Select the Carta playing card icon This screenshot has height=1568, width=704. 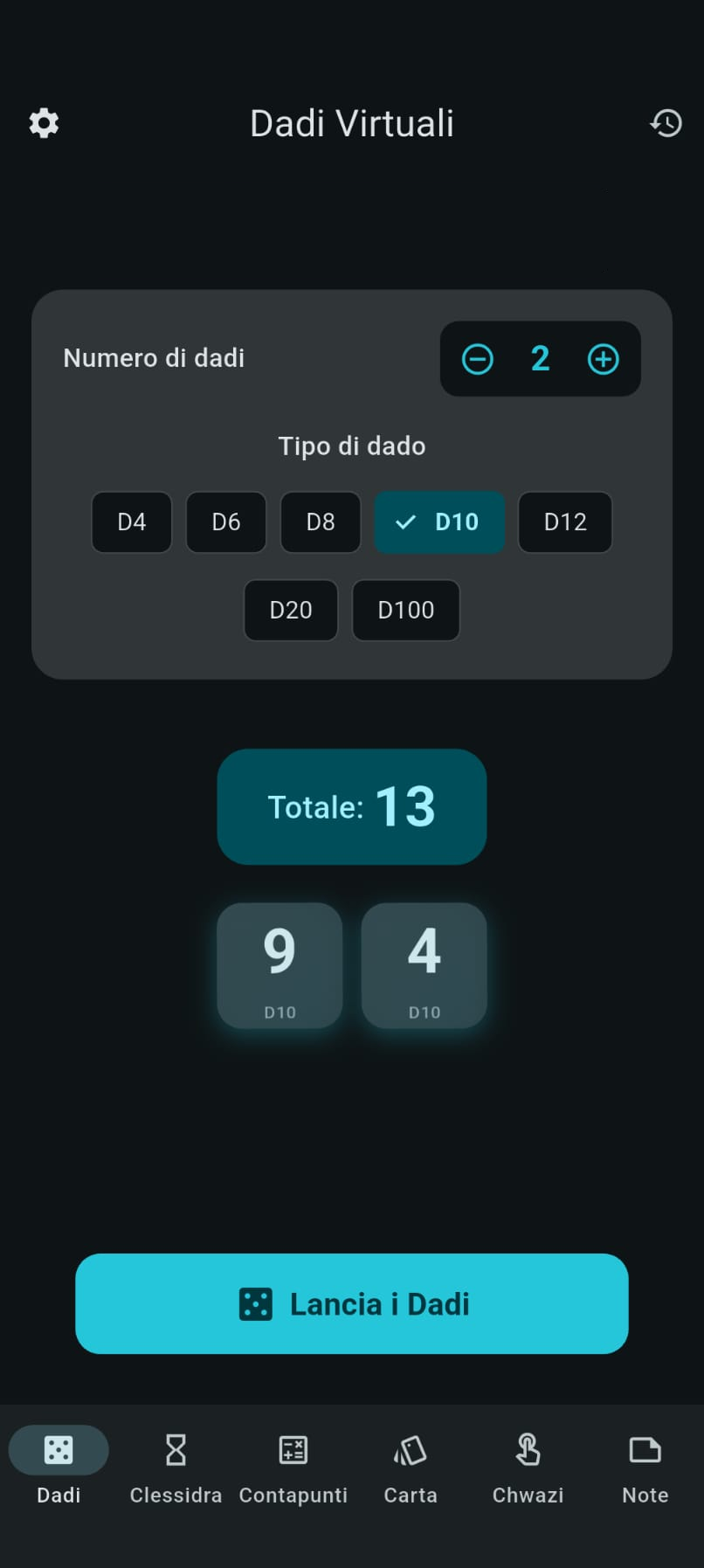pyautogui.click(x=411, y=1450)
